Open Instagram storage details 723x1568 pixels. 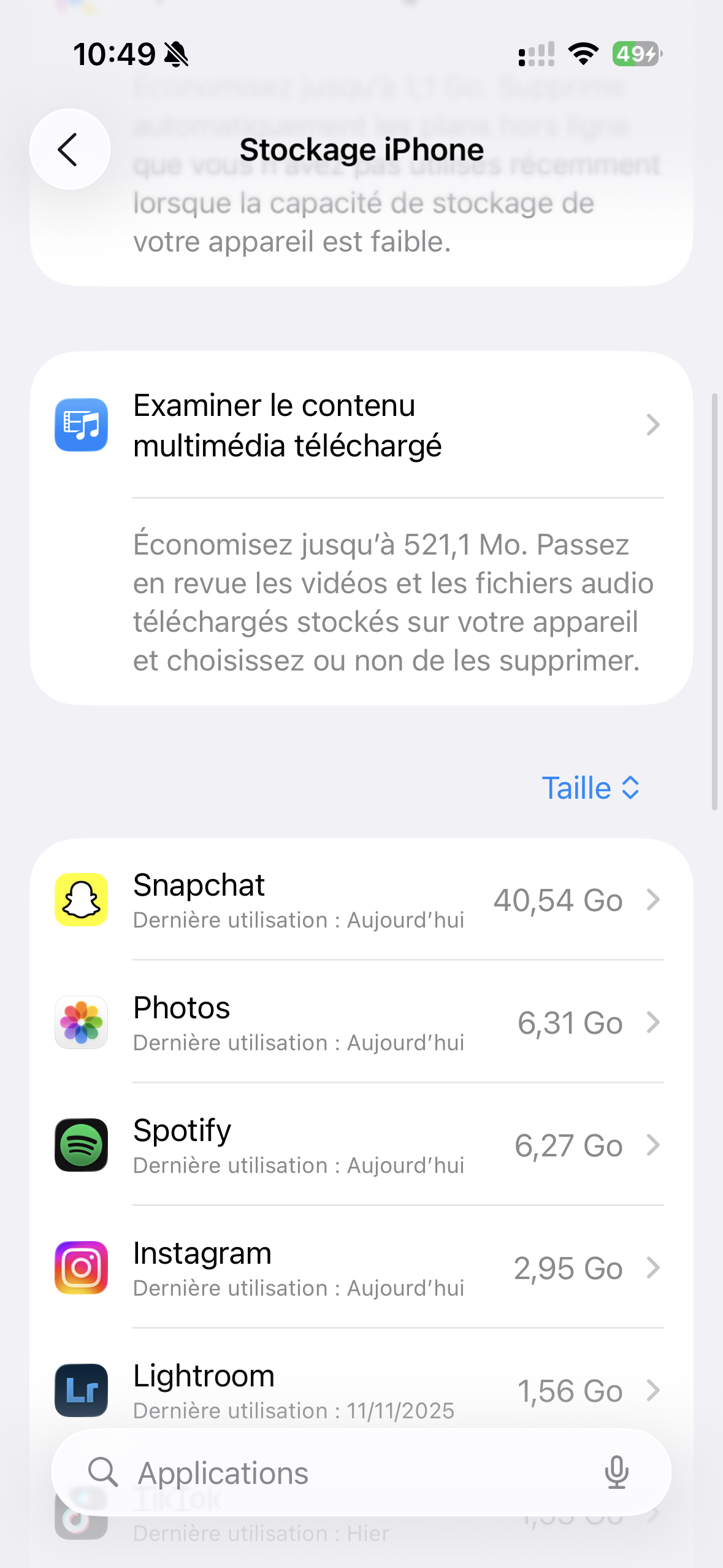(x=361, y=1267)
